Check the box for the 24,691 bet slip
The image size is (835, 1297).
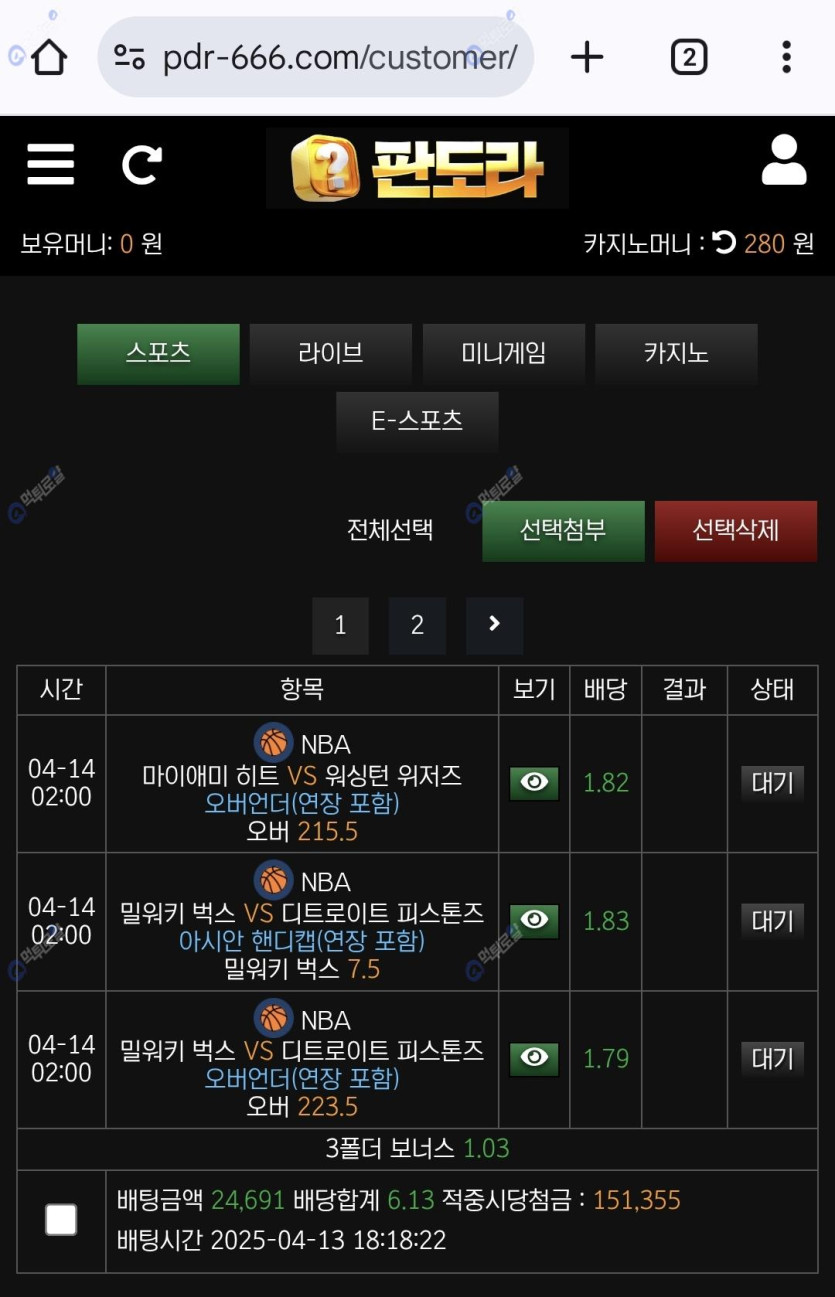coord(62,1220)
